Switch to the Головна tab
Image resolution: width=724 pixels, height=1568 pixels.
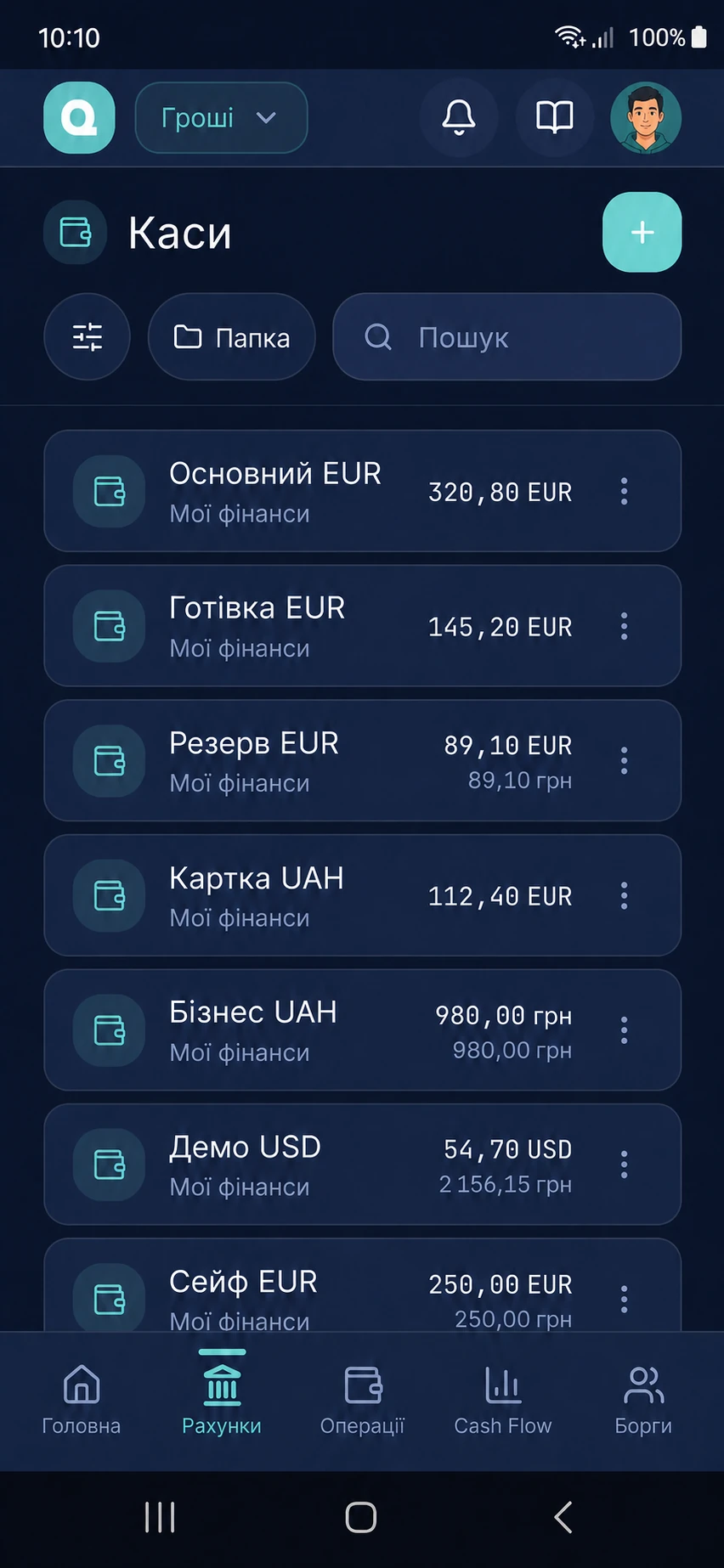[x=82, y=1399]
